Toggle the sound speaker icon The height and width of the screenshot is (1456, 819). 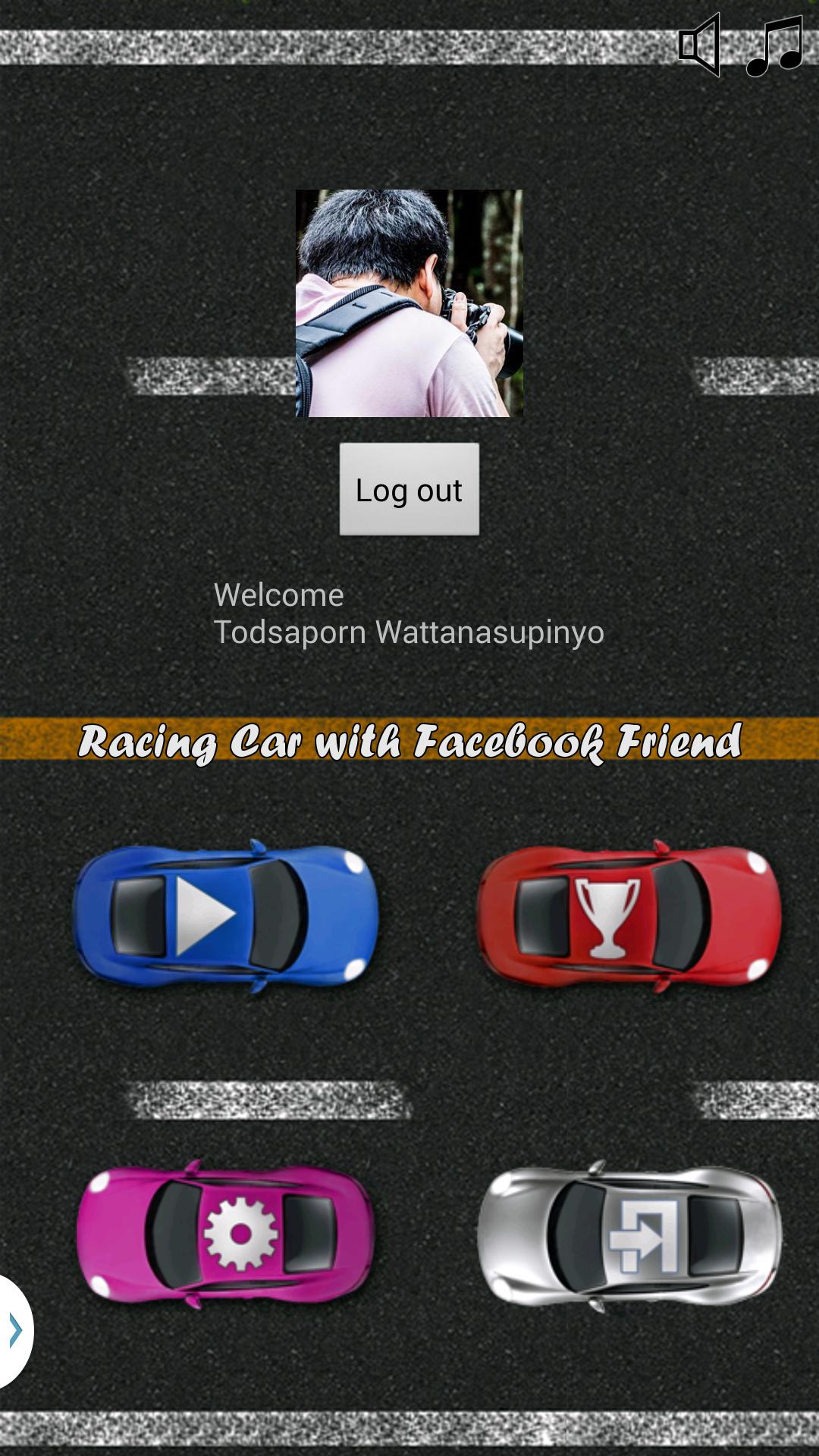[699, 45]
